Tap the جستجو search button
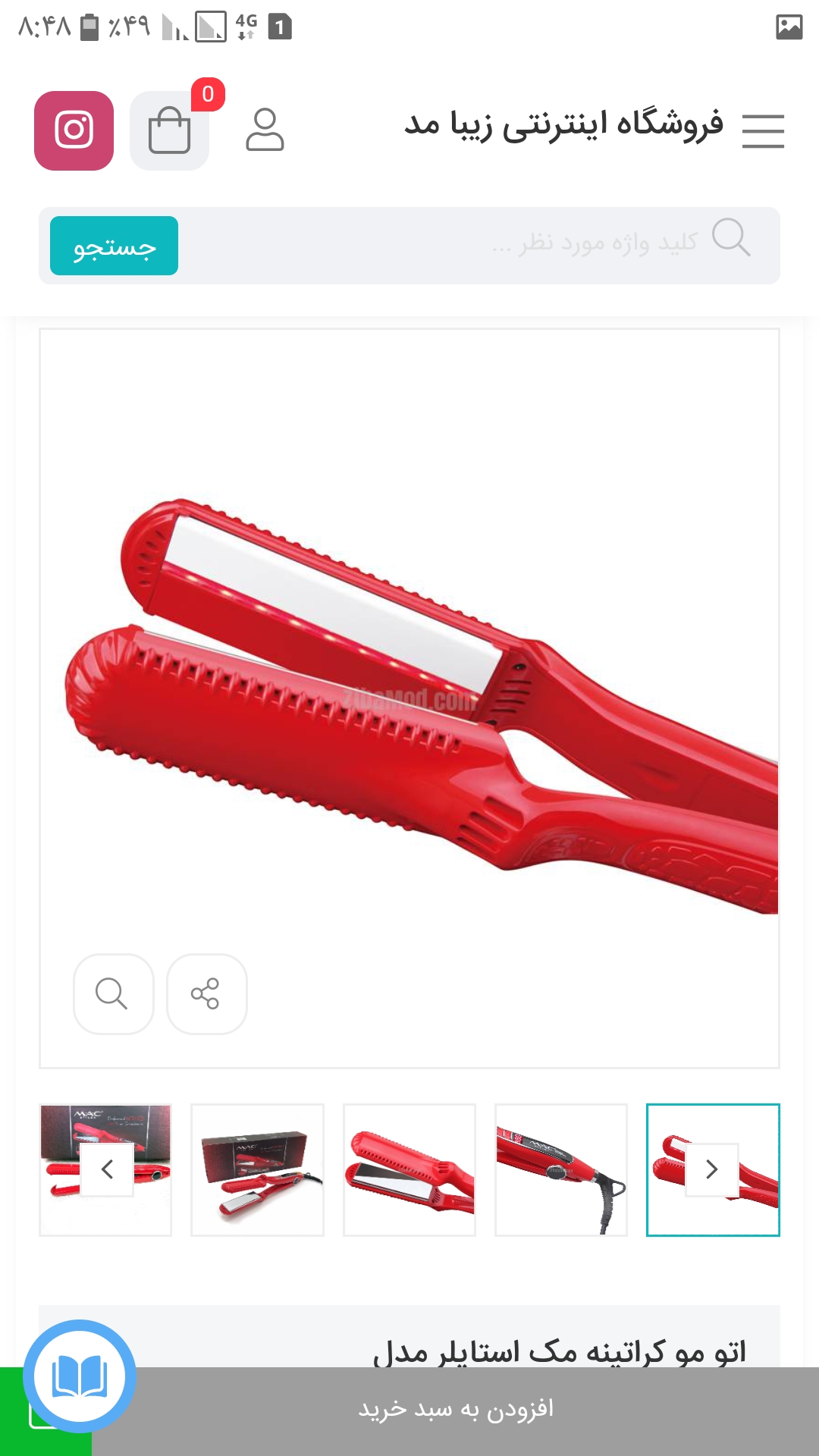Screen dimensions: 819x1456 [x=114, y=246]
